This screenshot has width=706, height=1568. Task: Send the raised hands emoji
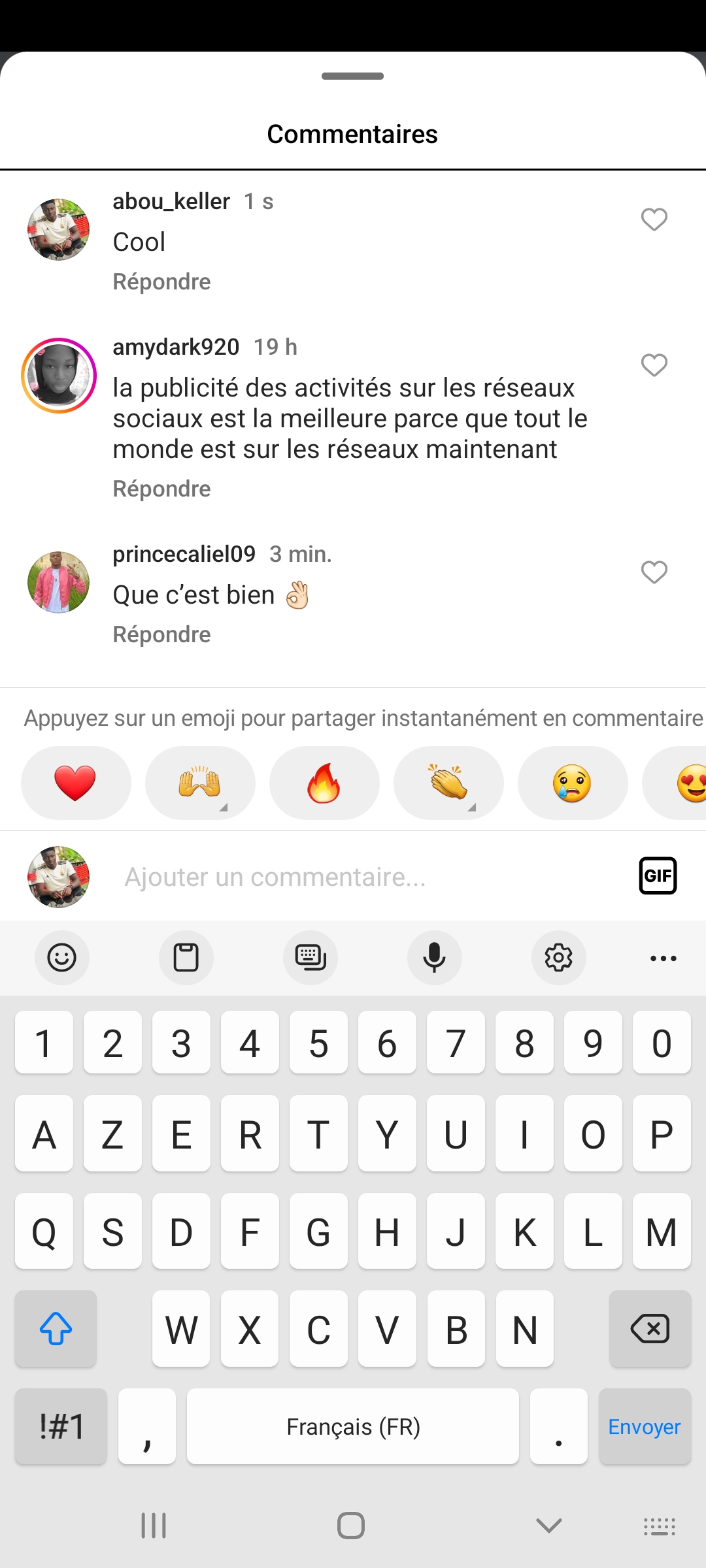(x=200, y=783)
